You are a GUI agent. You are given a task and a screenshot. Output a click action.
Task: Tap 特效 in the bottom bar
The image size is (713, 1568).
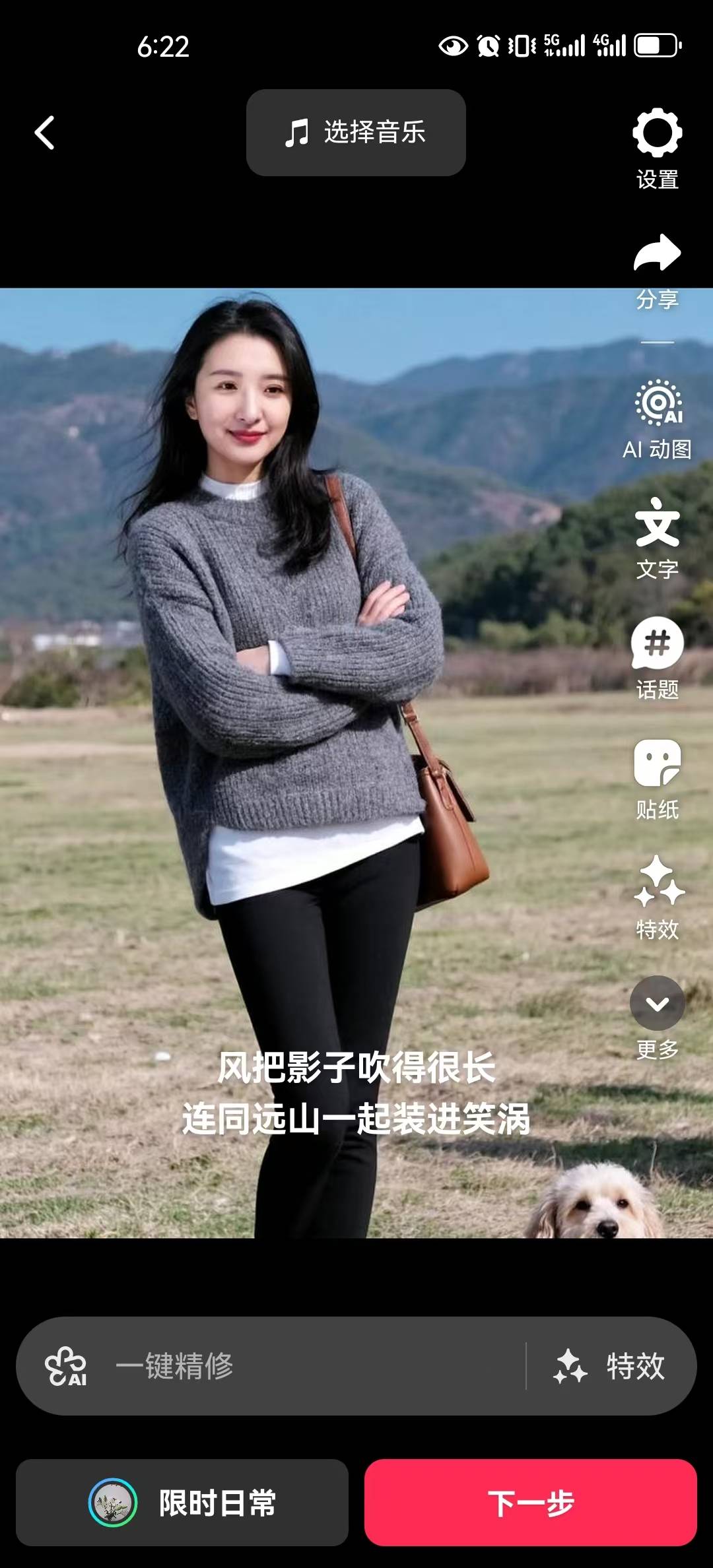pyautogui.click(x=609, y=1366)
